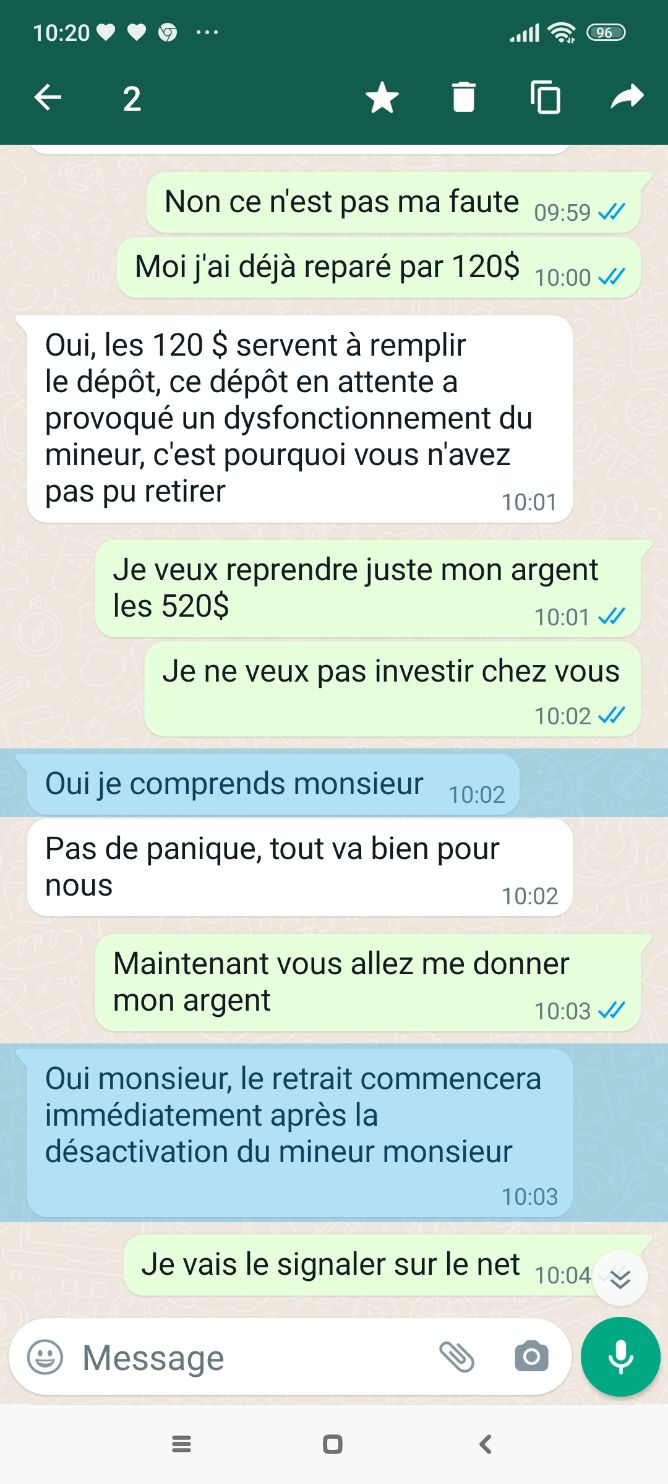Jump to latest messages with down chevrons
Screen dimensions: 668x1484
click(620, 1279)
